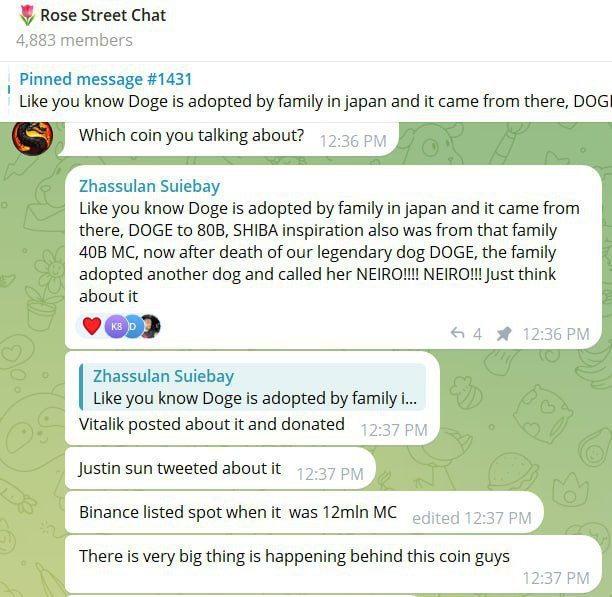View the 4 replies to Zhassulan's message
612x597 pixels.
coord(466,334)
